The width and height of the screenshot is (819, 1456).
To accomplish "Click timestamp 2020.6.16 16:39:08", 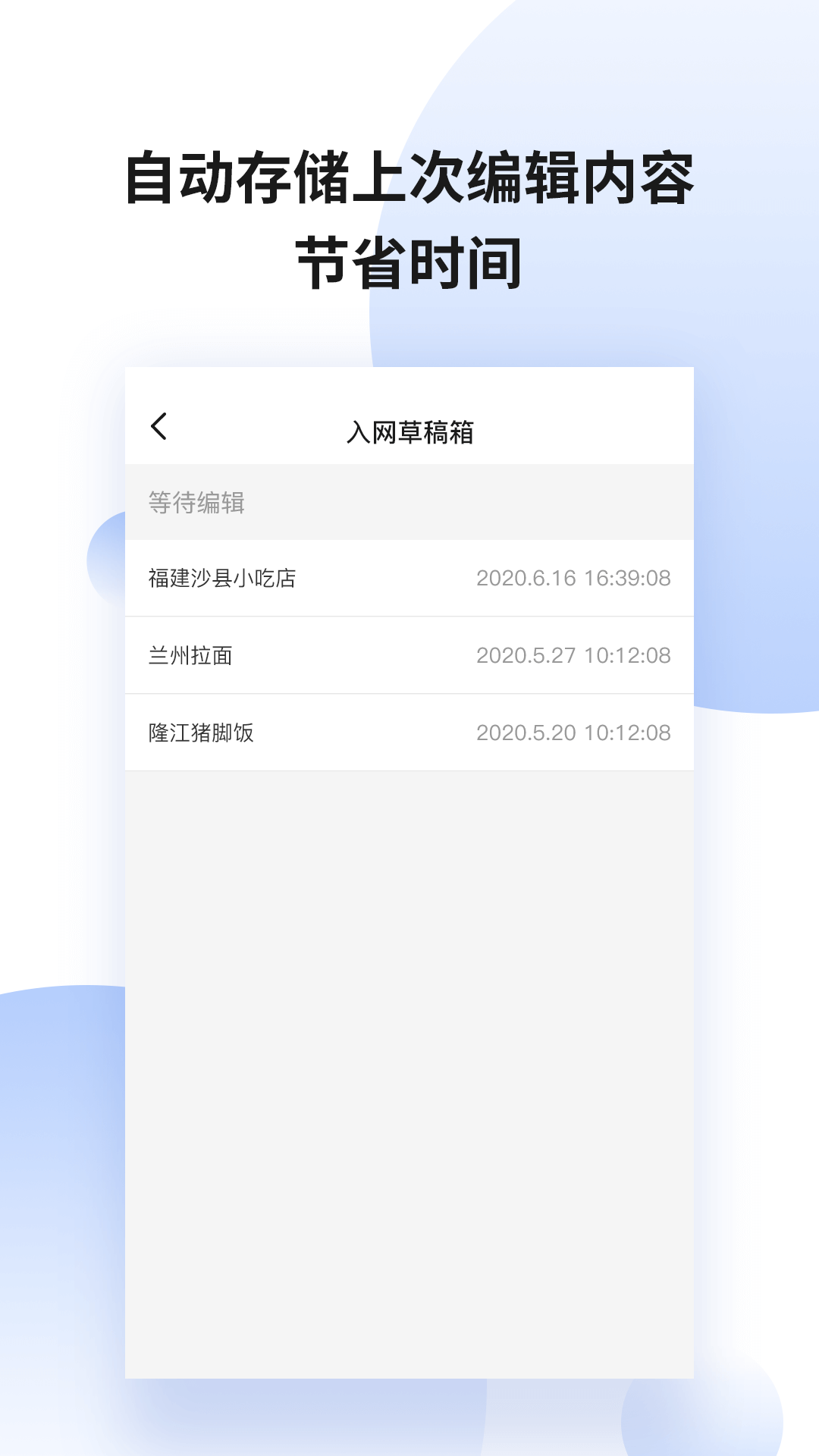I will (574, 578).
